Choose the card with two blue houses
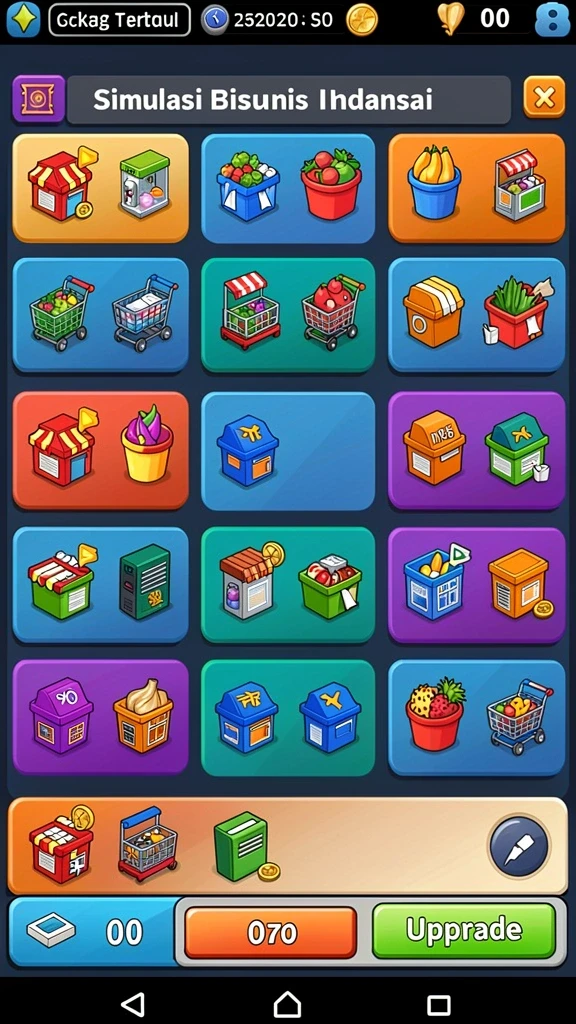Viewport: 576px width, 1024px height. tap(288, 717)
